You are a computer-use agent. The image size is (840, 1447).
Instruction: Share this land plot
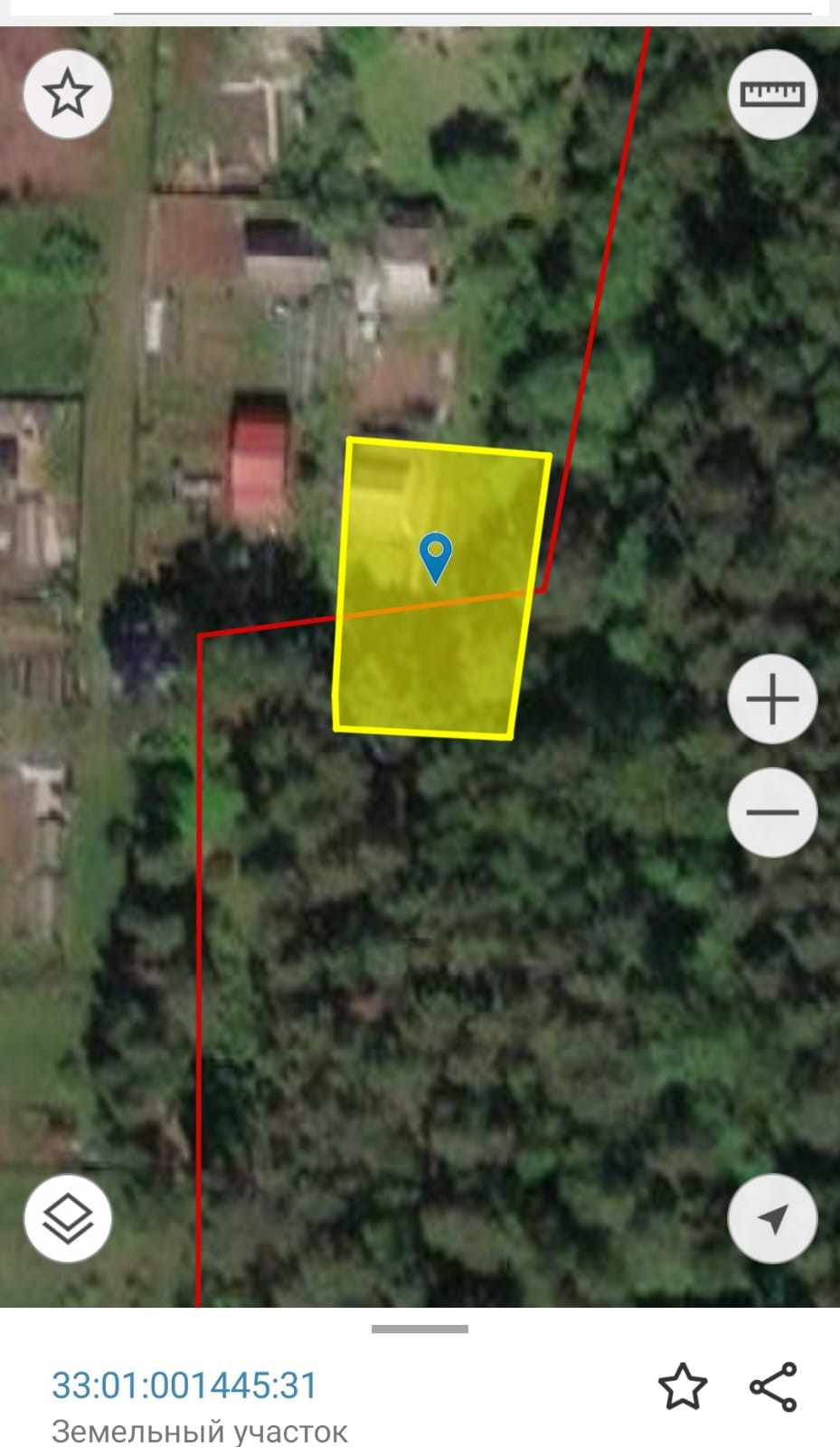[x=774, y=1386]
